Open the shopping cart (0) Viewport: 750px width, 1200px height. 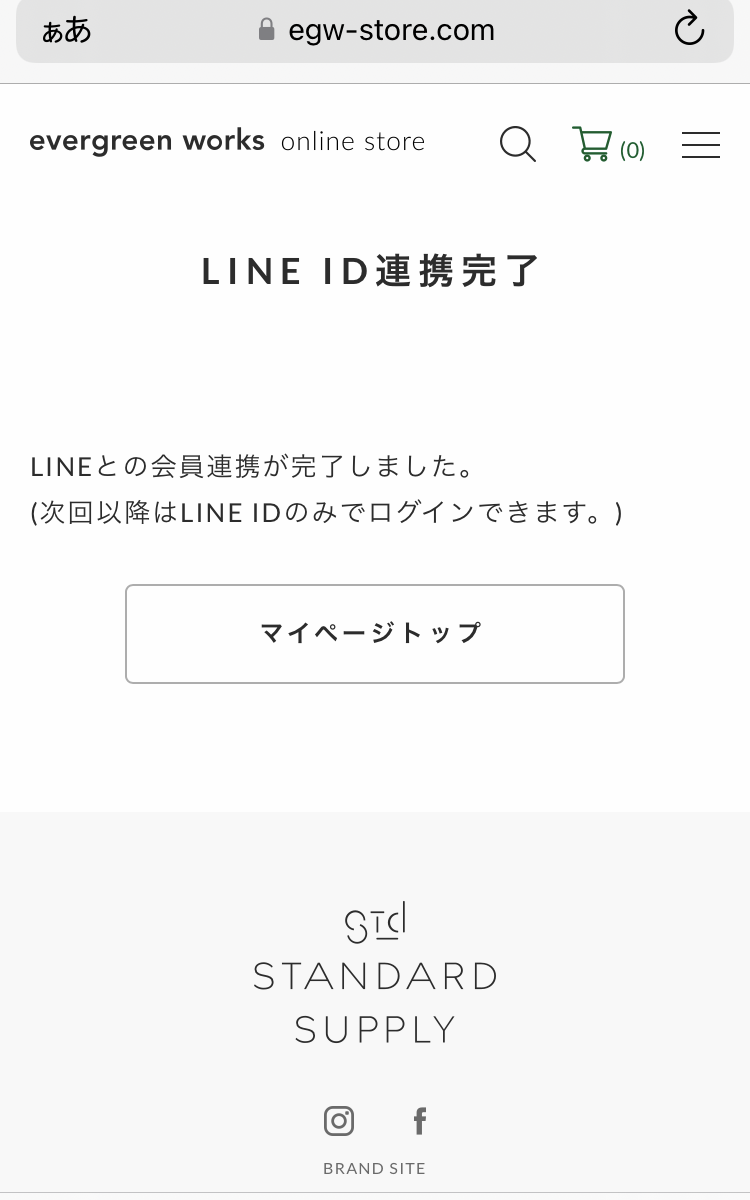(x=608, y=145)
